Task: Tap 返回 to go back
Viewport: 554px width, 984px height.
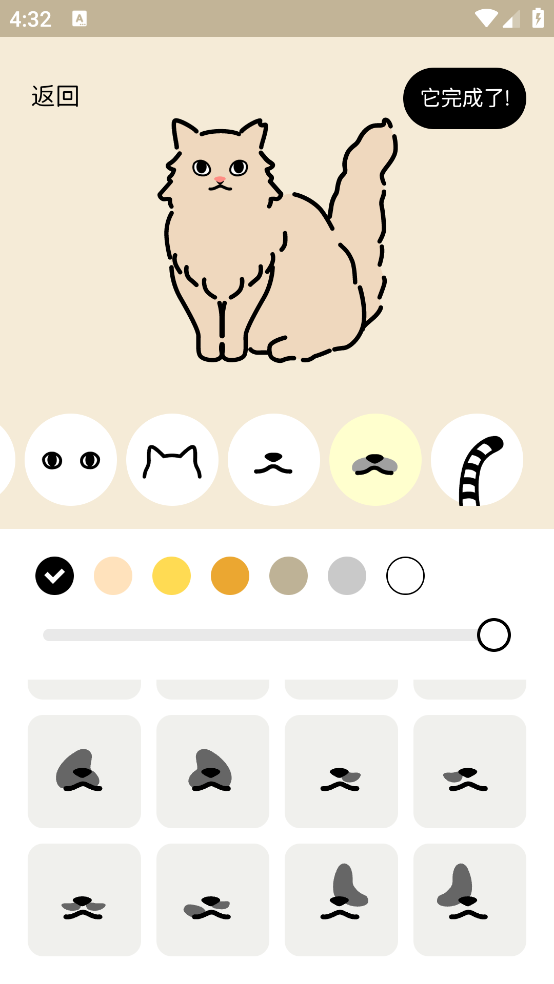Action: click(55, 97)
